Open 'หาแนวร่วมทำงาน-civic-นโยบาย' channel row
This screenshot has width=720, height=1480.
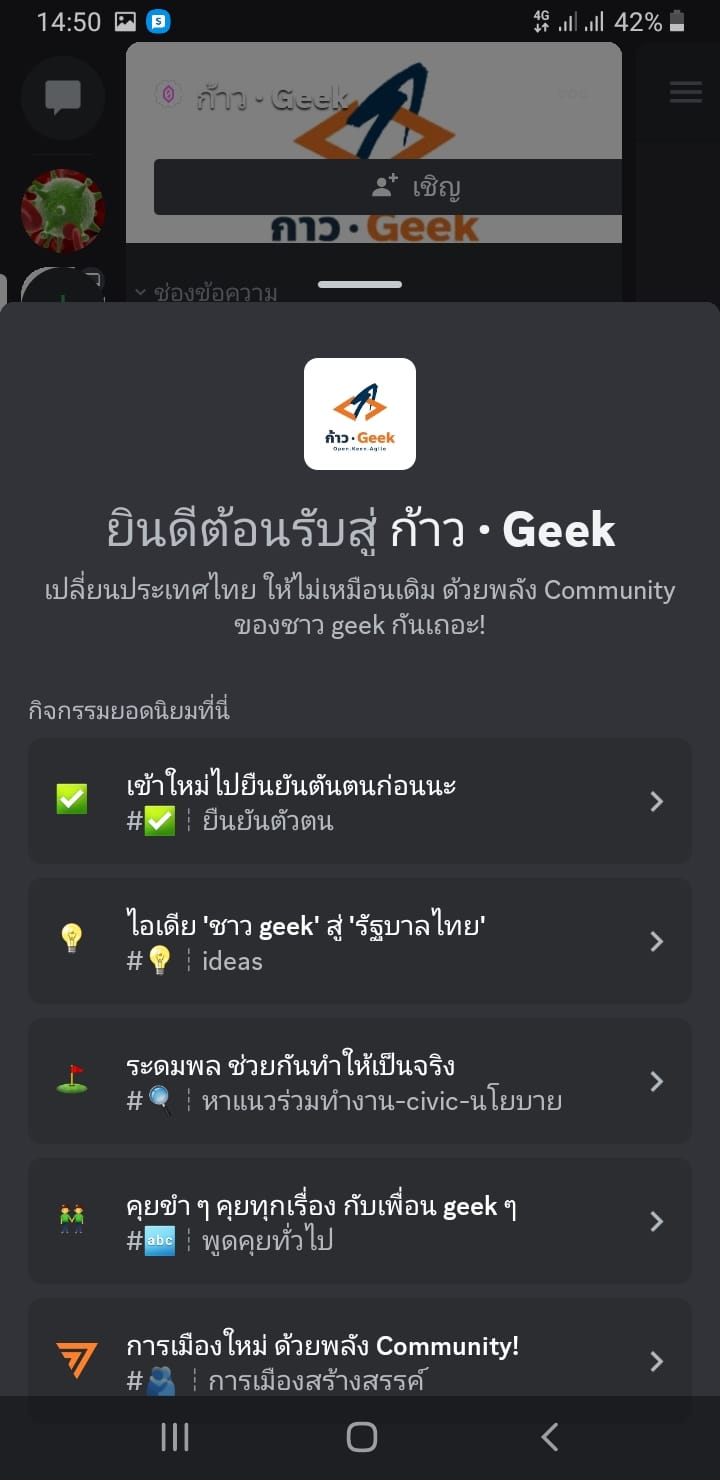[360, 1081]
